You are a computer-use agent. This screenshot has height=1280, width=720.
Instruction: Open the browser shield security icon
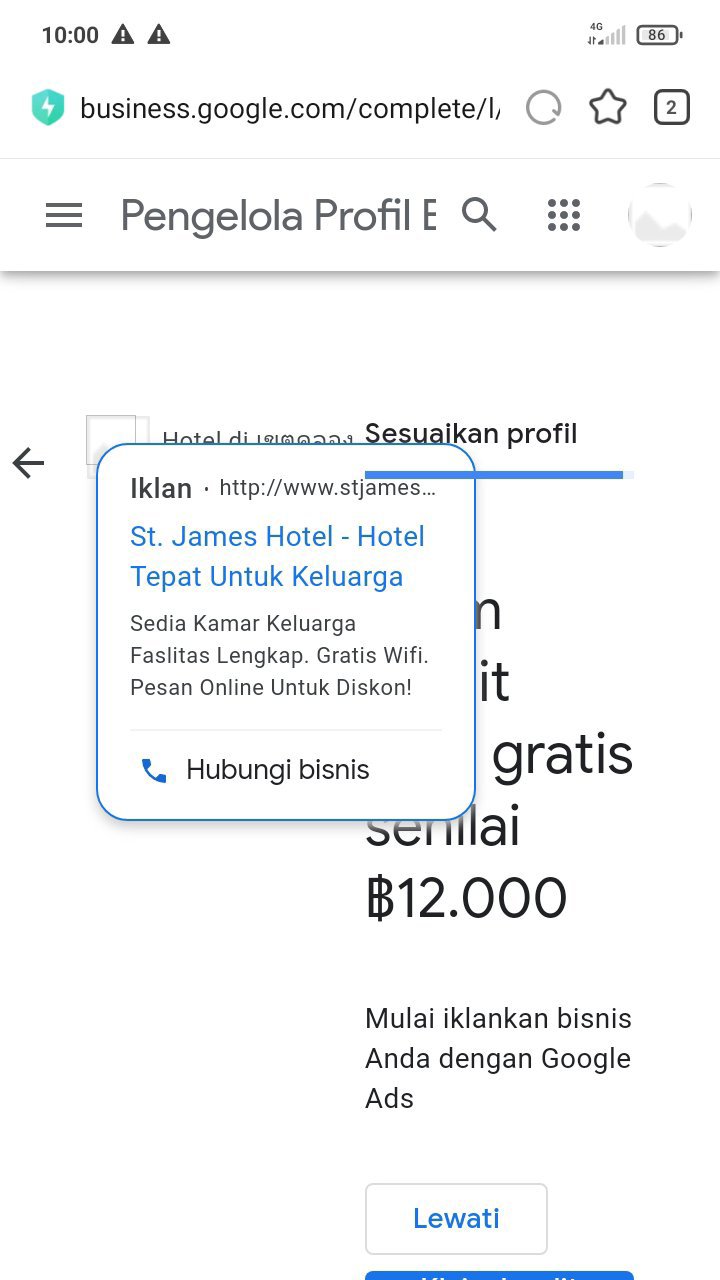(x=47, y=108)
